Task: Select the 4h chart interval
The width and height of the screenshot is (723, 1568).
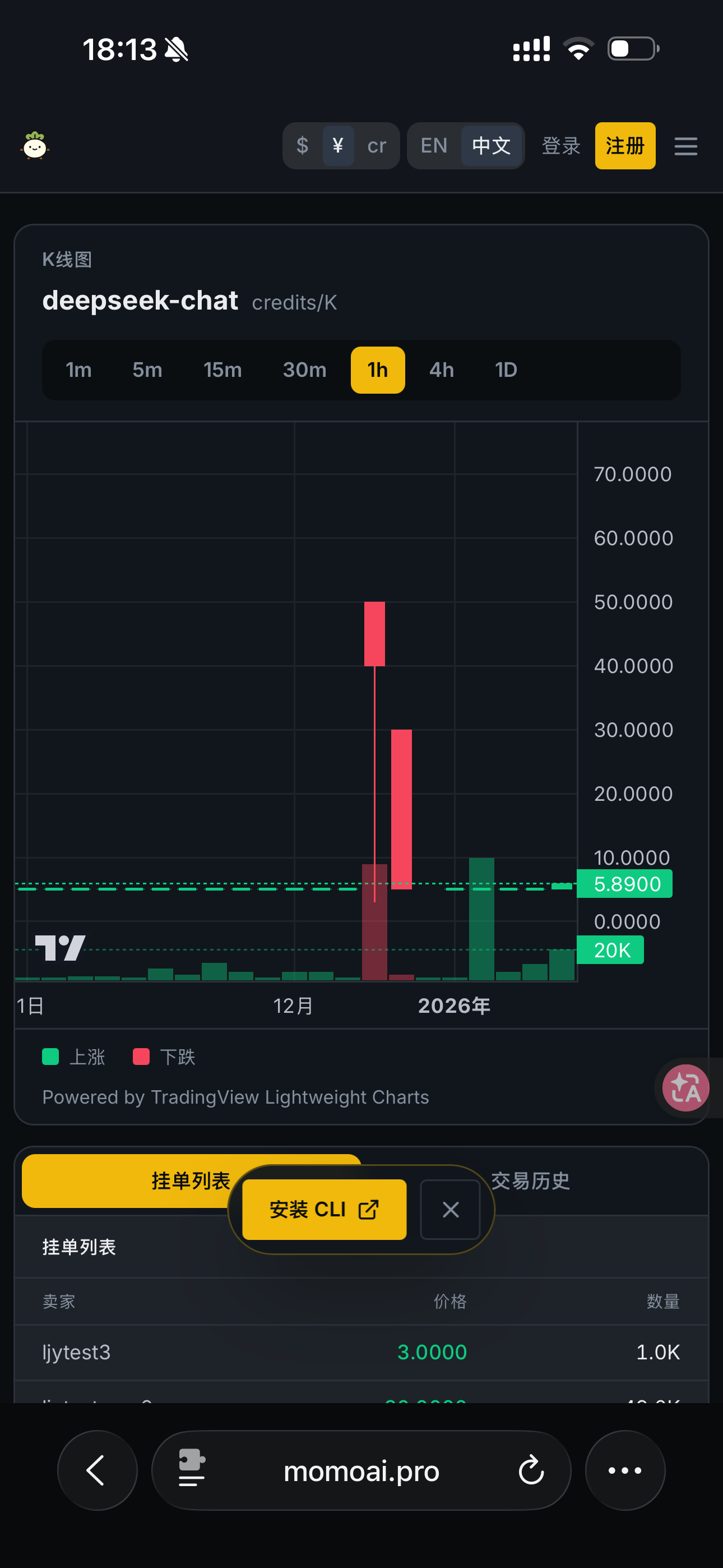Action: (442, 370)
